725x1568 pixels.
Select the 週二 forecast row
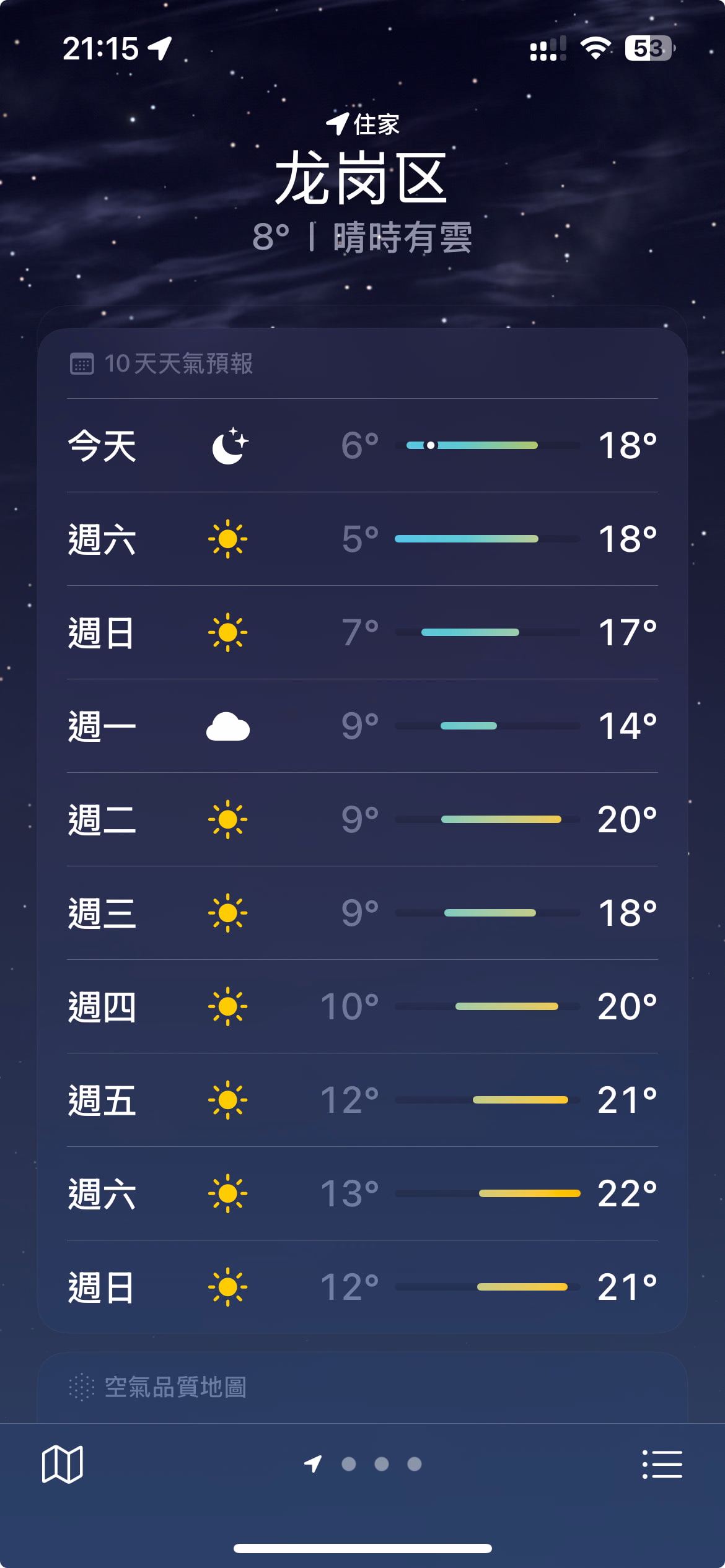pyautogui.click(x=362, y=819)
